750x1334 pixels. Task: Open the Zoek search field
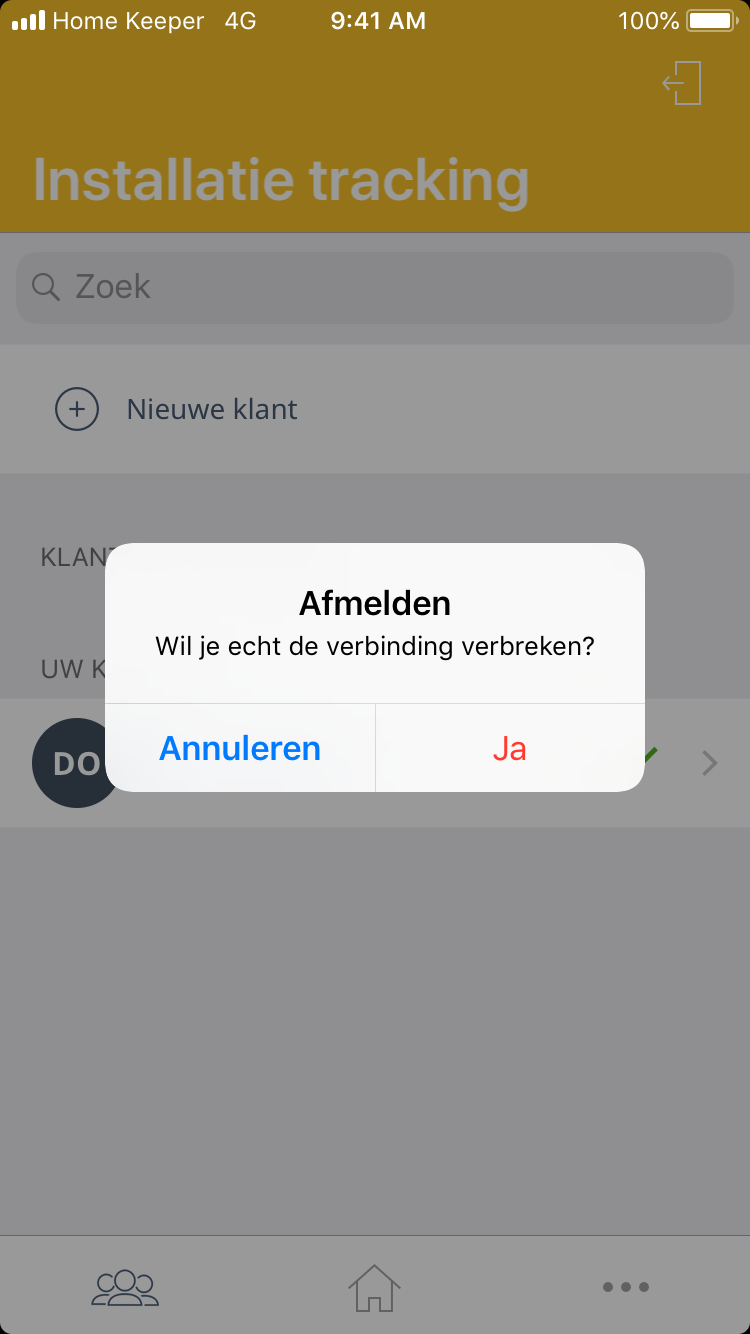tap(375, 287)
